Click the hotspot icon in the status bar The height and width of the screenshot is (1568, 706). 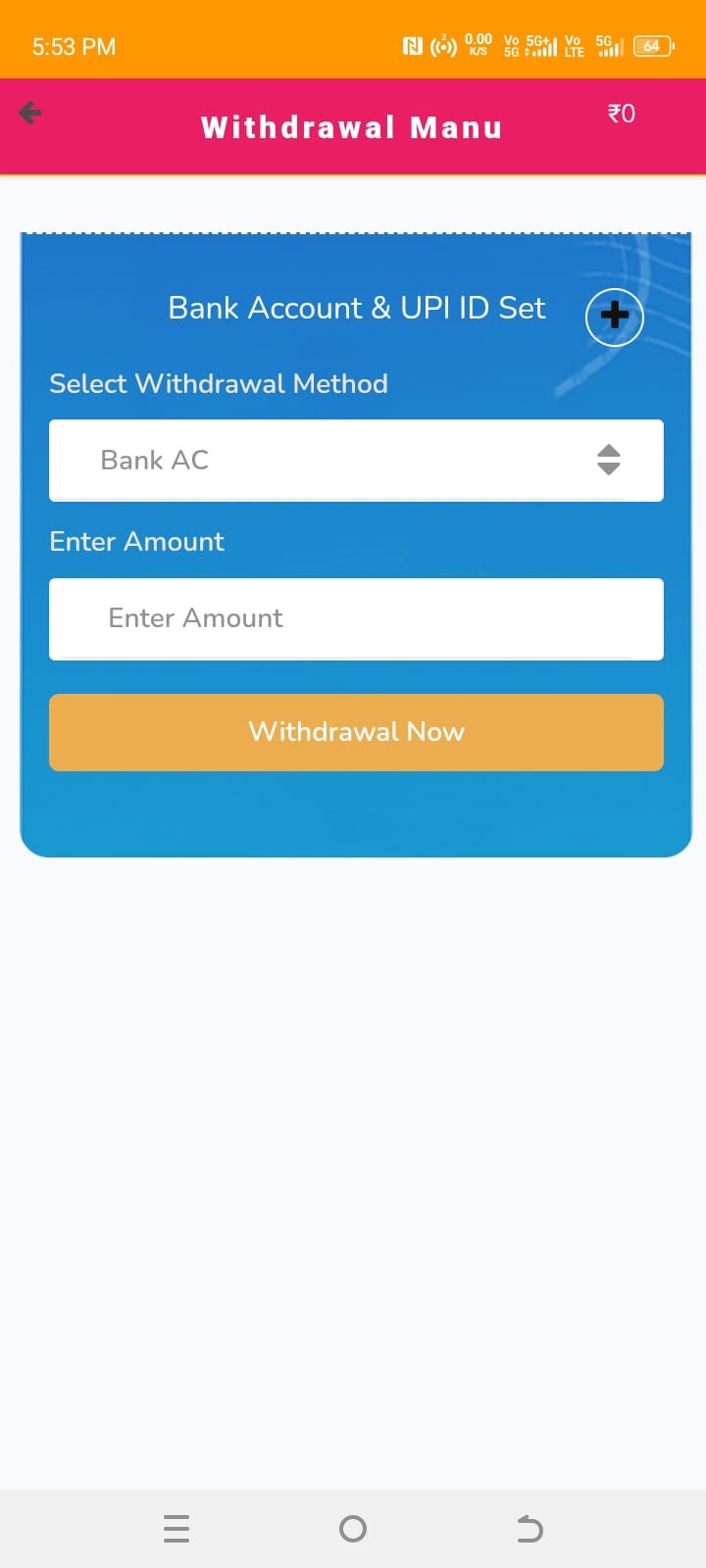click(441, 45)
